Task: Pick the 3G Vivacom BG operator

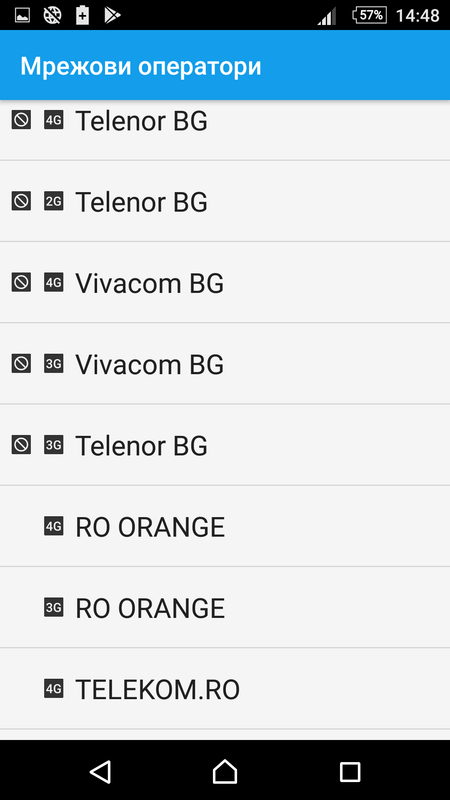Action: click(225, 363)
